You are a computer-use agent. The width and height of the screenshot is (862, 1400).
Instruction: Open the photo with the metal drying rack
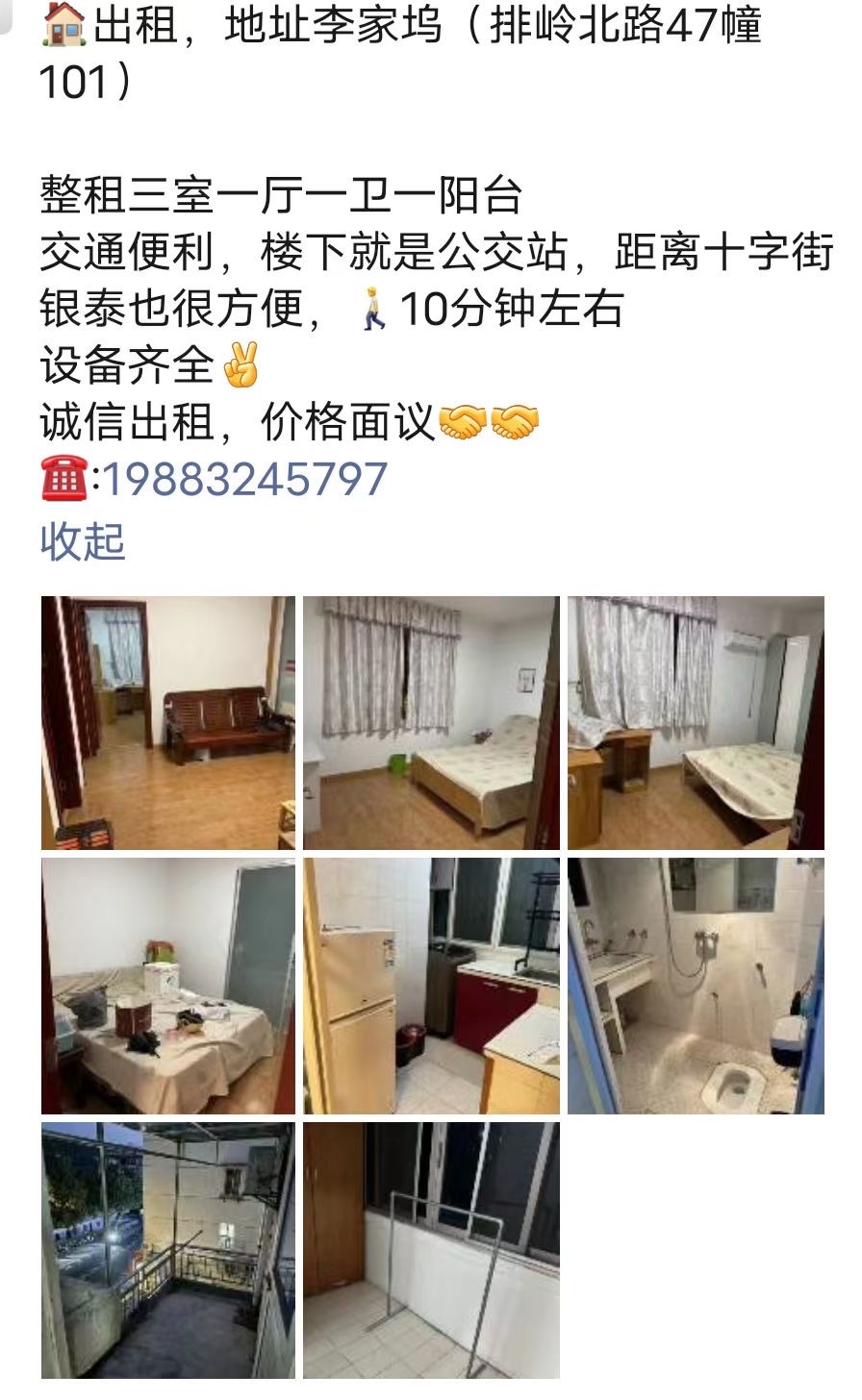point(431,1249)
